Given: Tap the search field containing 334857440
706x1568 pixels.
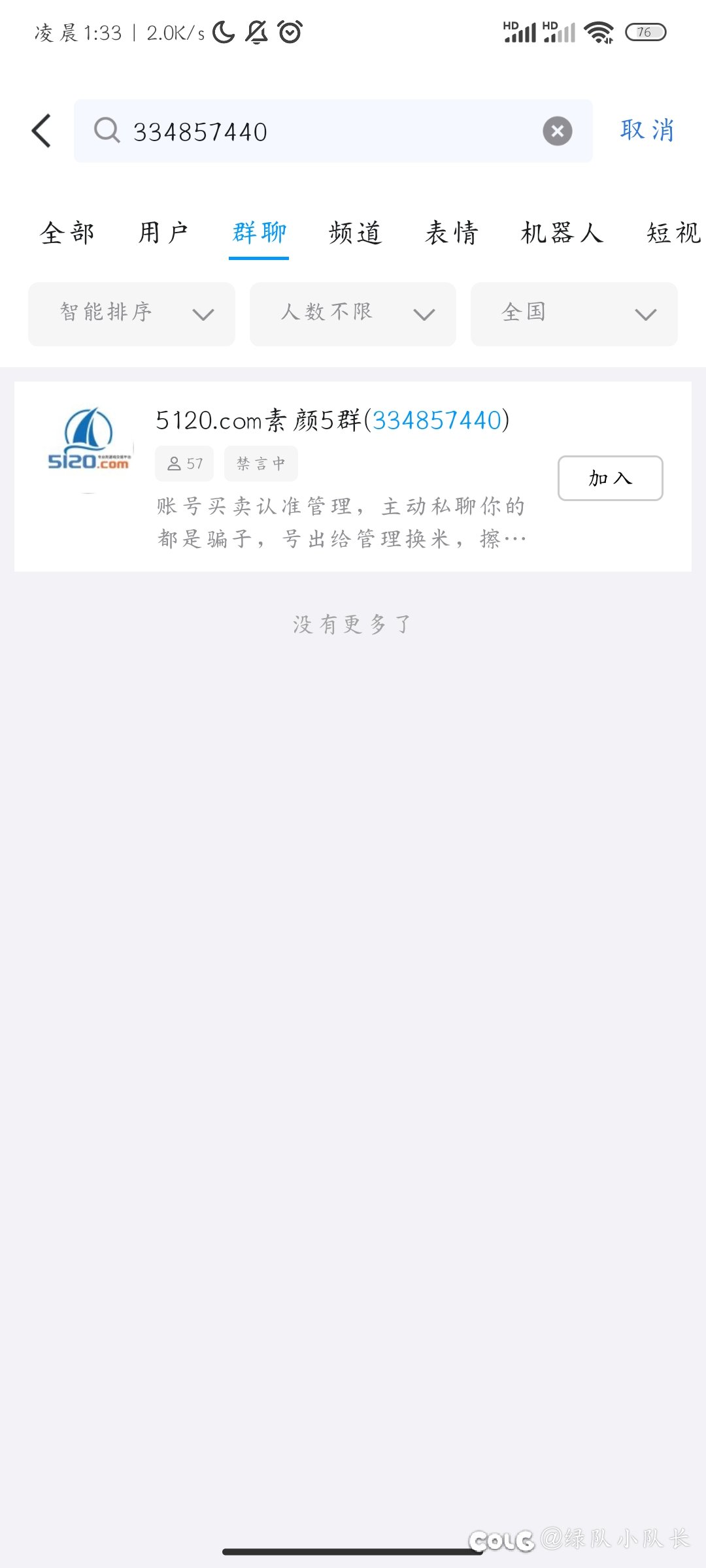Looking at the screenshot, I should click(x=333, y=131).
